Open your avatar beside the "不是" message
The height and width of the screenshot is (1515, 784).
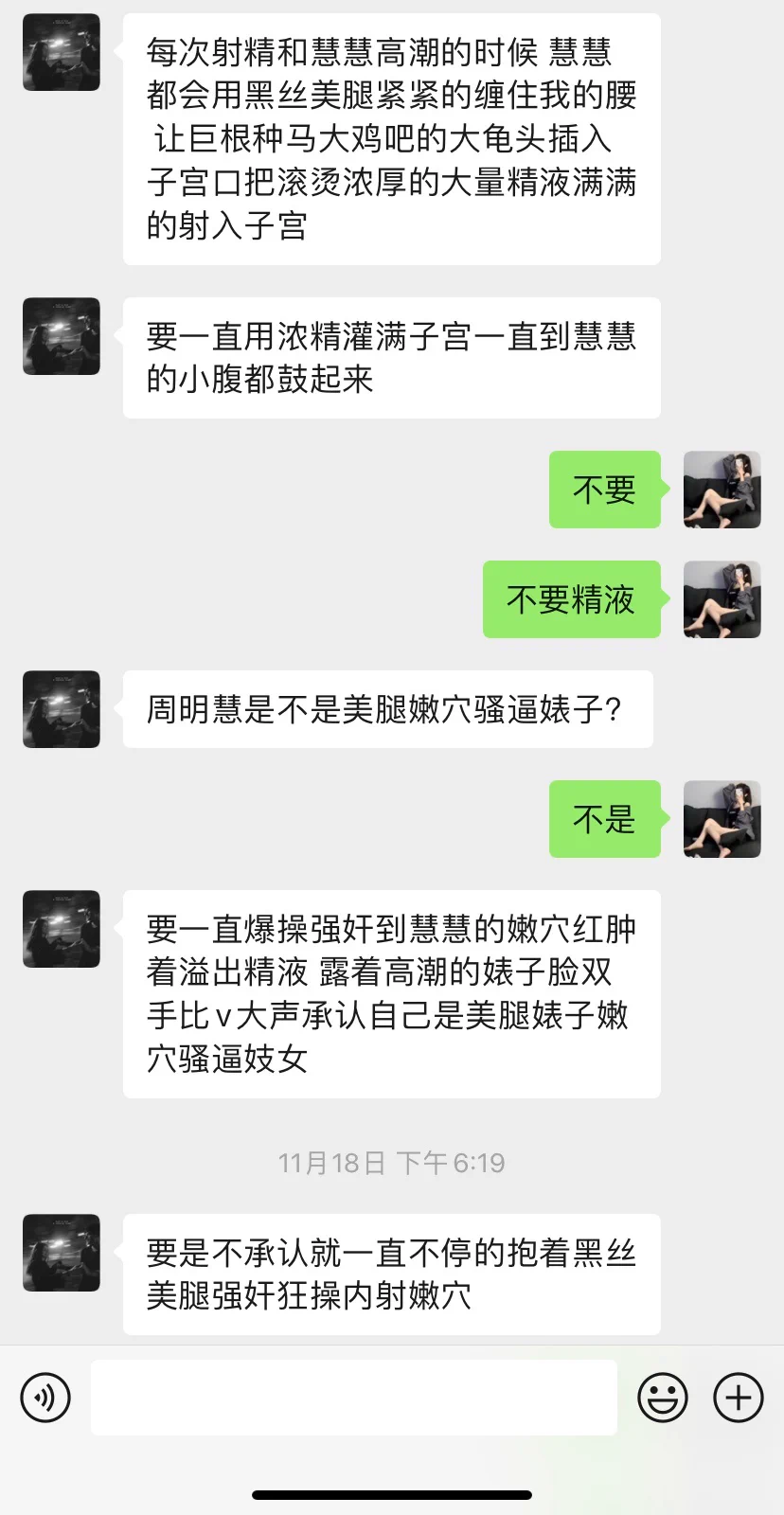point(722,819)
